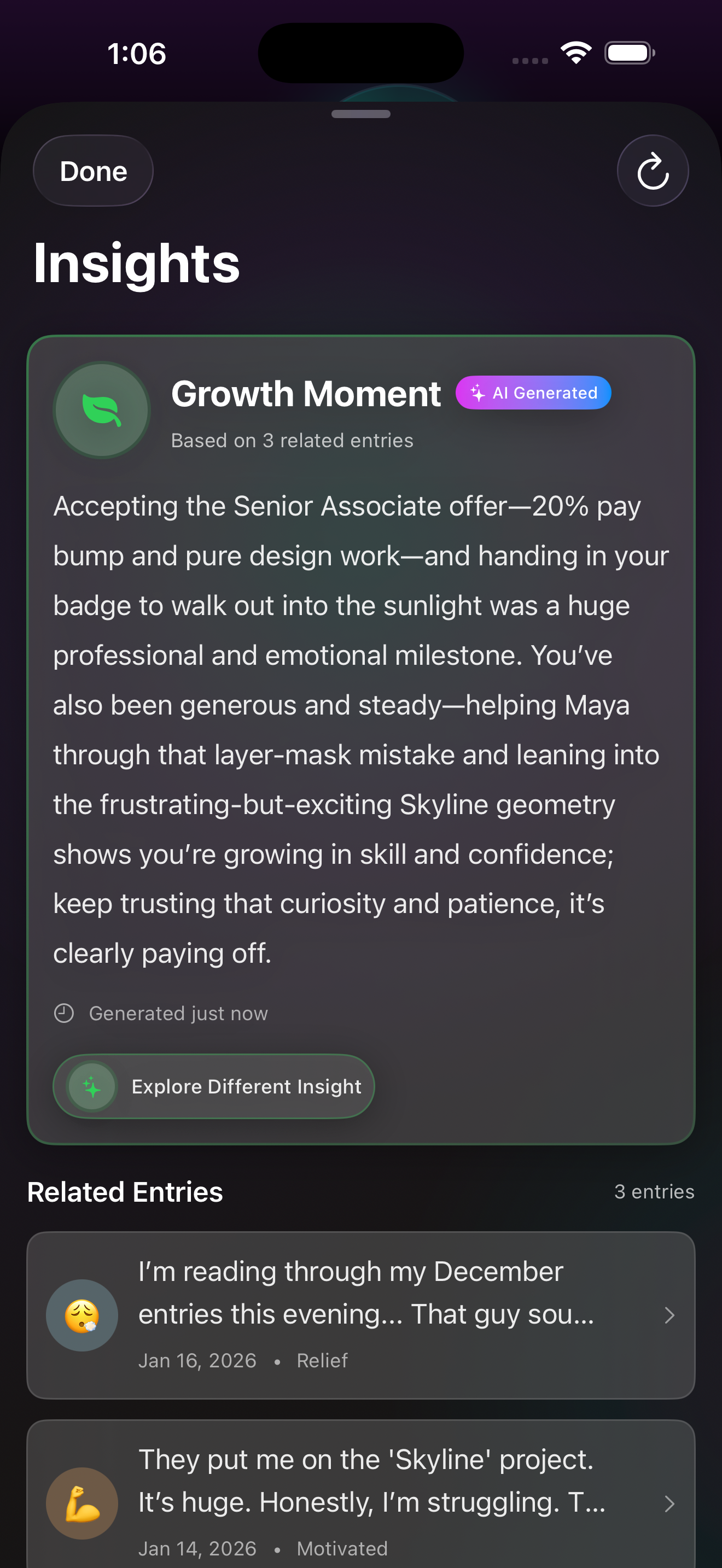Tap Done to close the Insights sheet
The image size is (722, 1568).
point(93,171)
